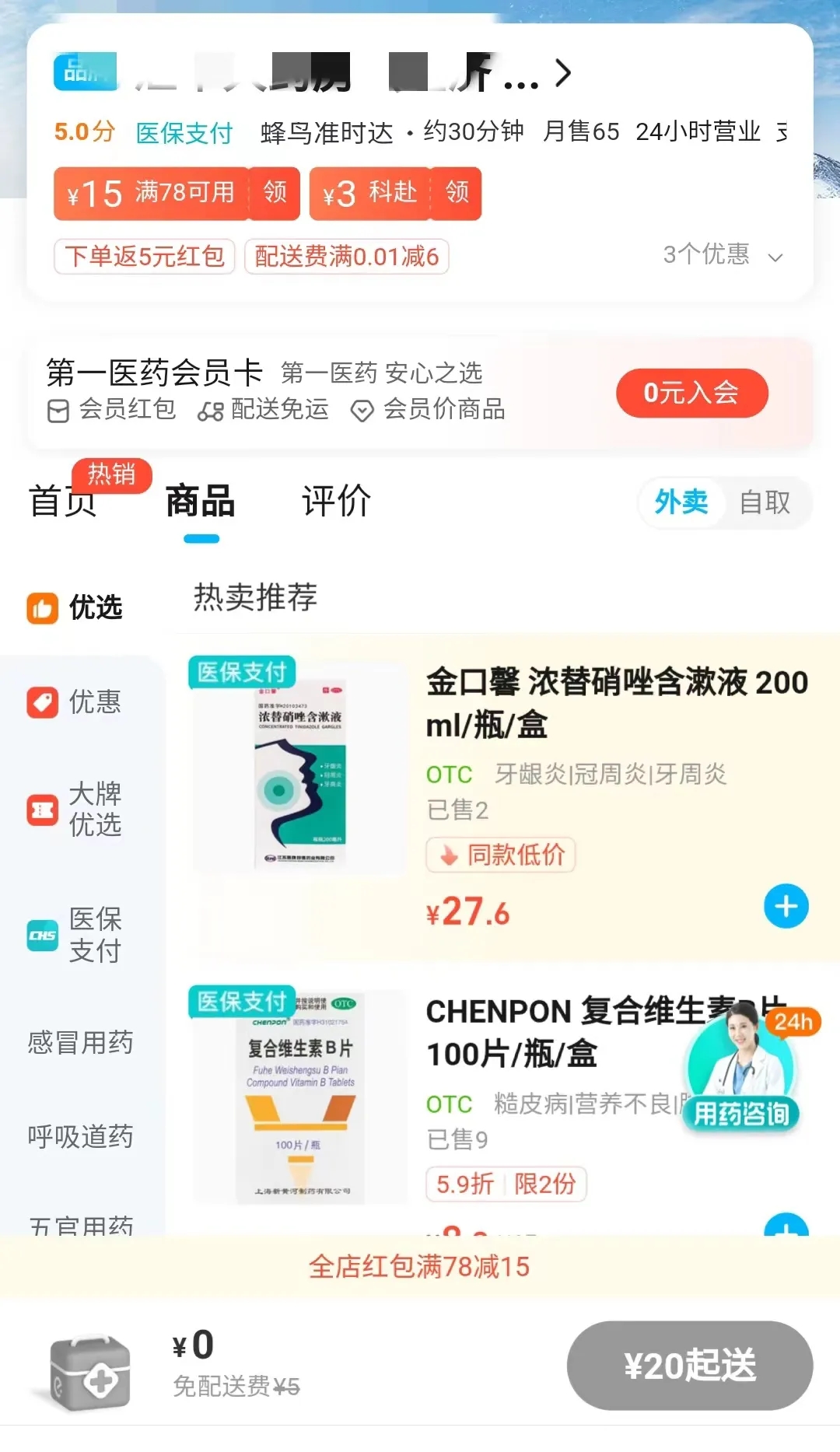Browse the 感冒用药 category
The width and height of the screenshot is (840, 1452).
tap(80, 1042)
